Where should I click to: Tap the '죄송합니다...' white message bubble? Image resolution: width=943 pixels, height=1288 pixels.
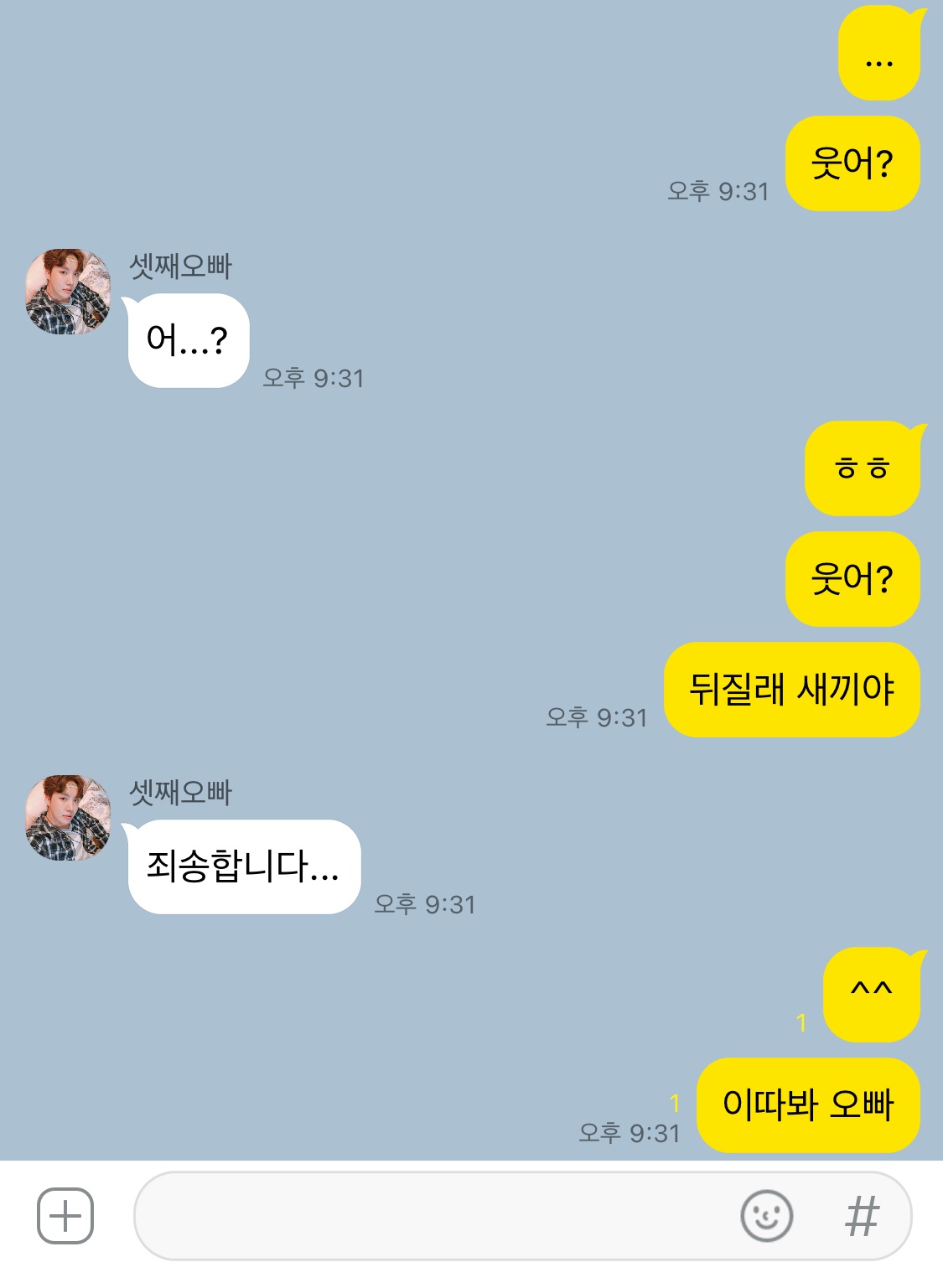(x=243, y=871)
